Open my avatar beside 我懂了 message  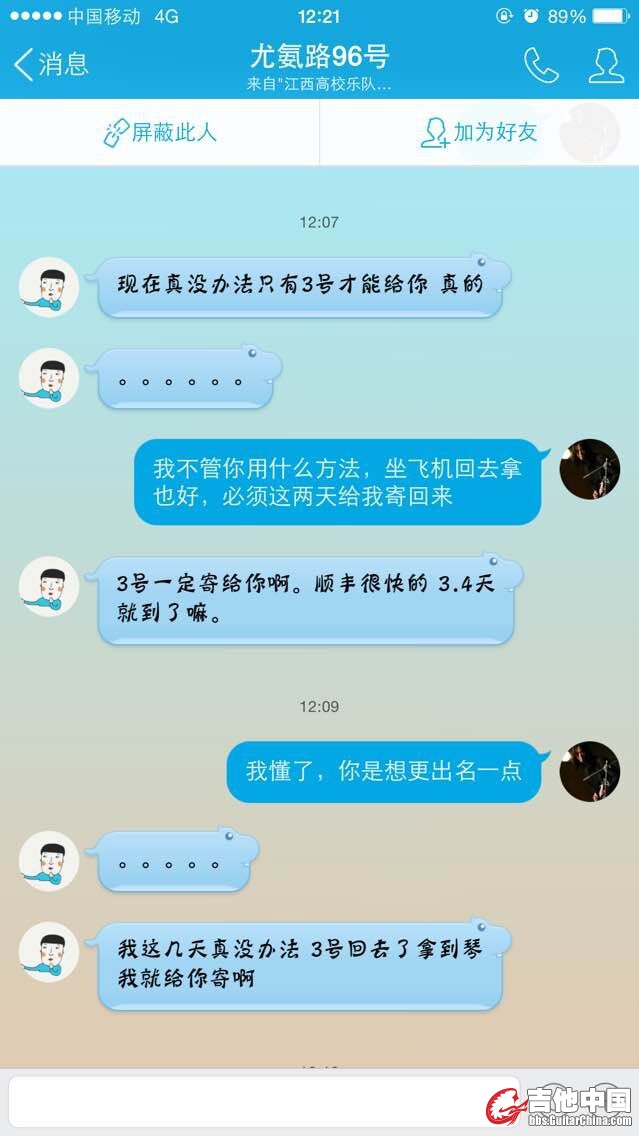(589, 771)
